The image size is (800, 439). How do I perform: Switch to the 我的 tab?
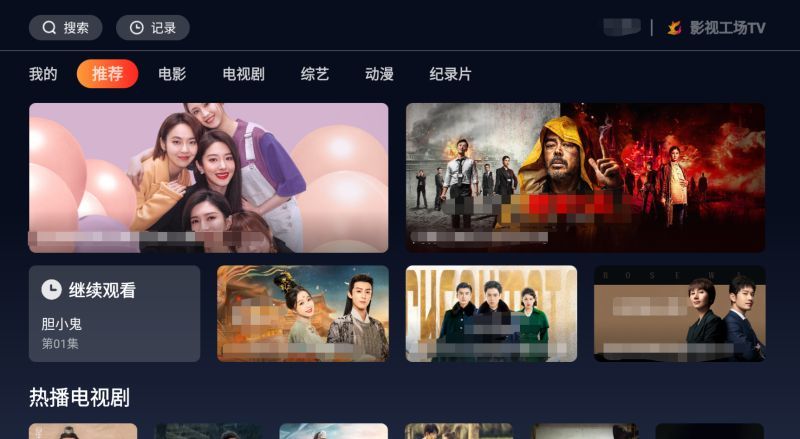click(x=43, y=74)
